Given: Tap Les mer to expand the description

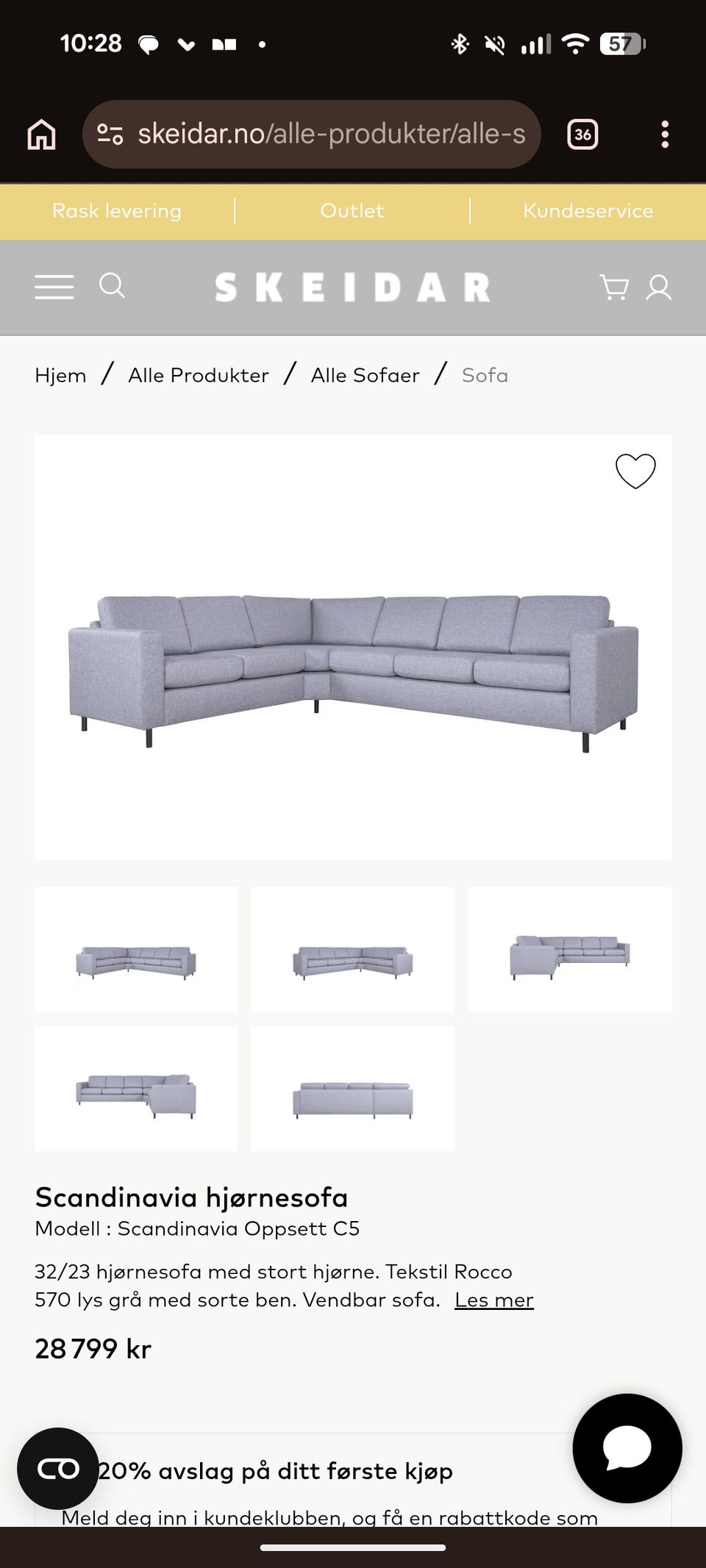Looking at the screenshot, I should pos(493,1300).
